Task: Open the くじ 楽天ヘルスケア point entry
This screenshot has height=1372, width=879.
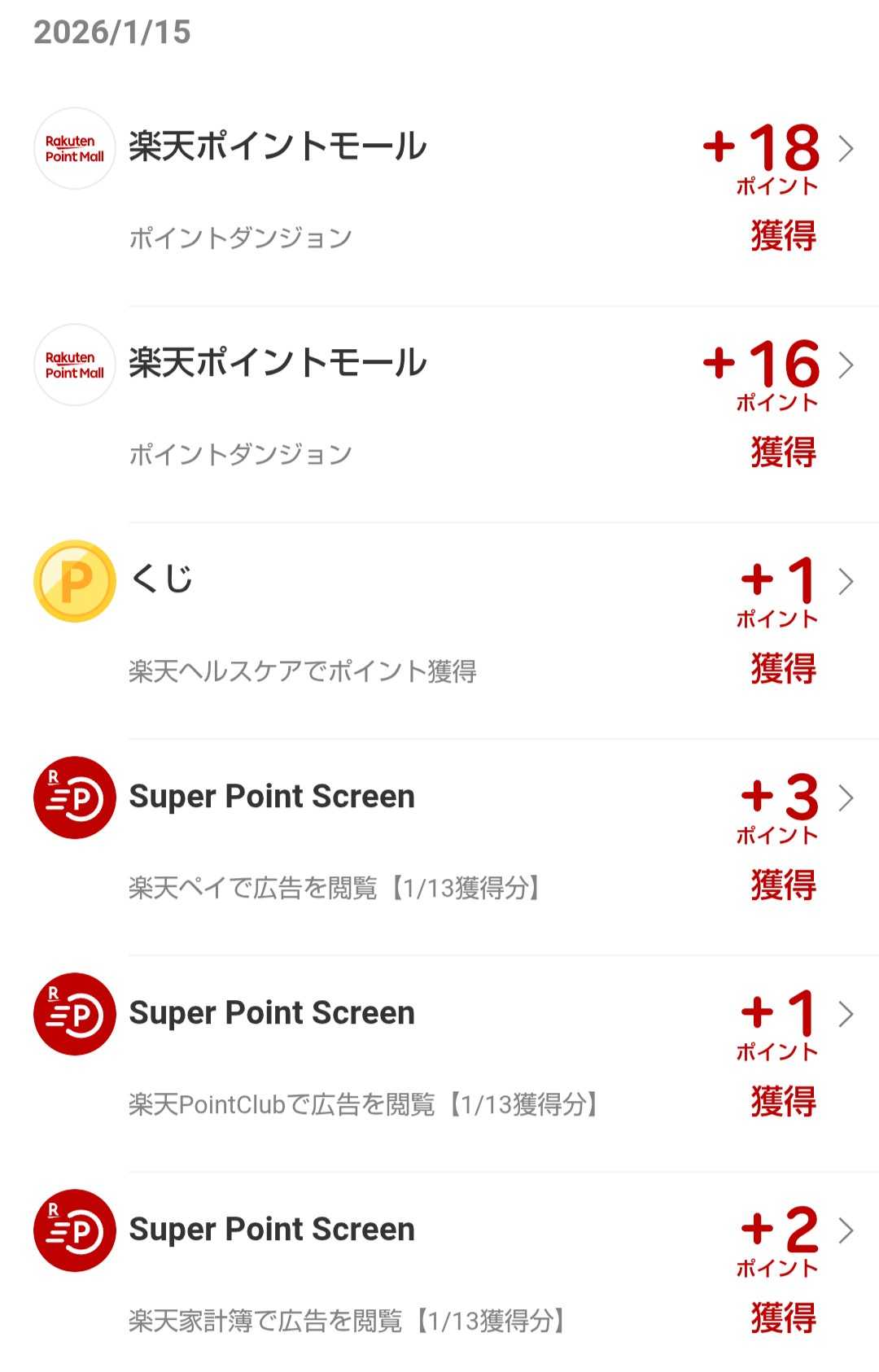Action: [x=439, y=623]
